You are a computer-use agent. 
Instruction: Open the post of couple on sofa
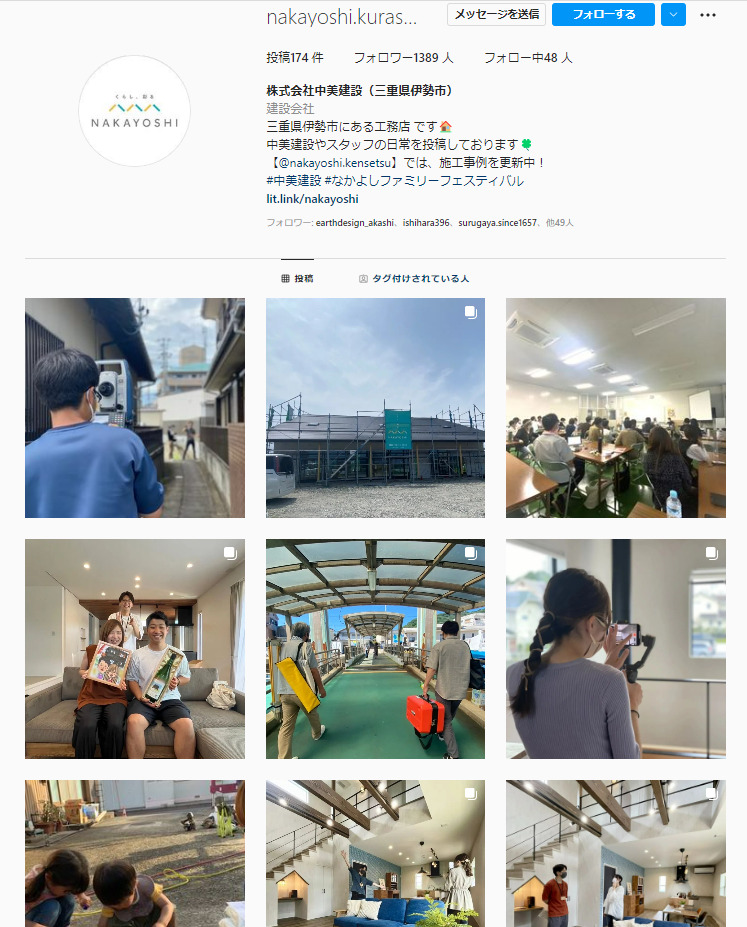pos(135,649)
